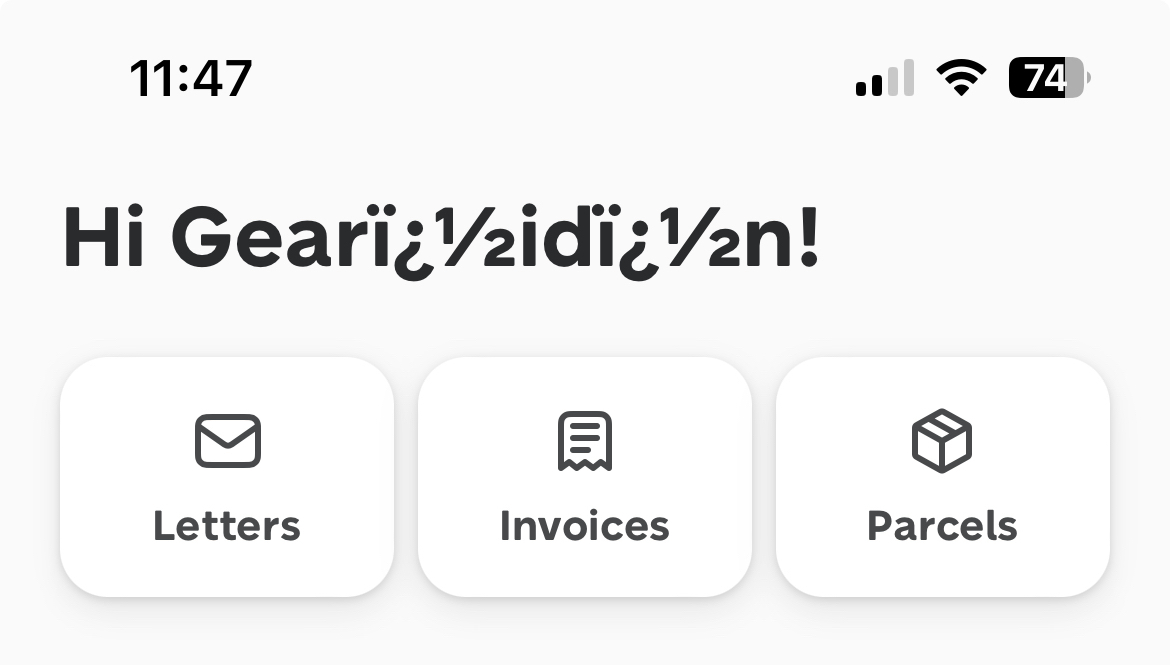Open the Invoices card
1170x665 pixels.
coord(584,477)
